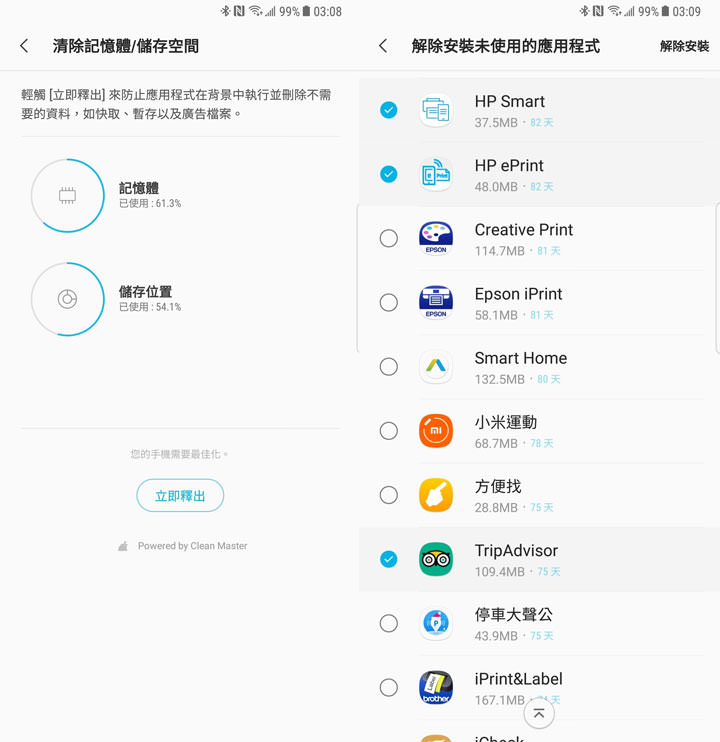Tap the scroll-to-top floating chevron button
This screenshot has width=720, height=742.
539,713
